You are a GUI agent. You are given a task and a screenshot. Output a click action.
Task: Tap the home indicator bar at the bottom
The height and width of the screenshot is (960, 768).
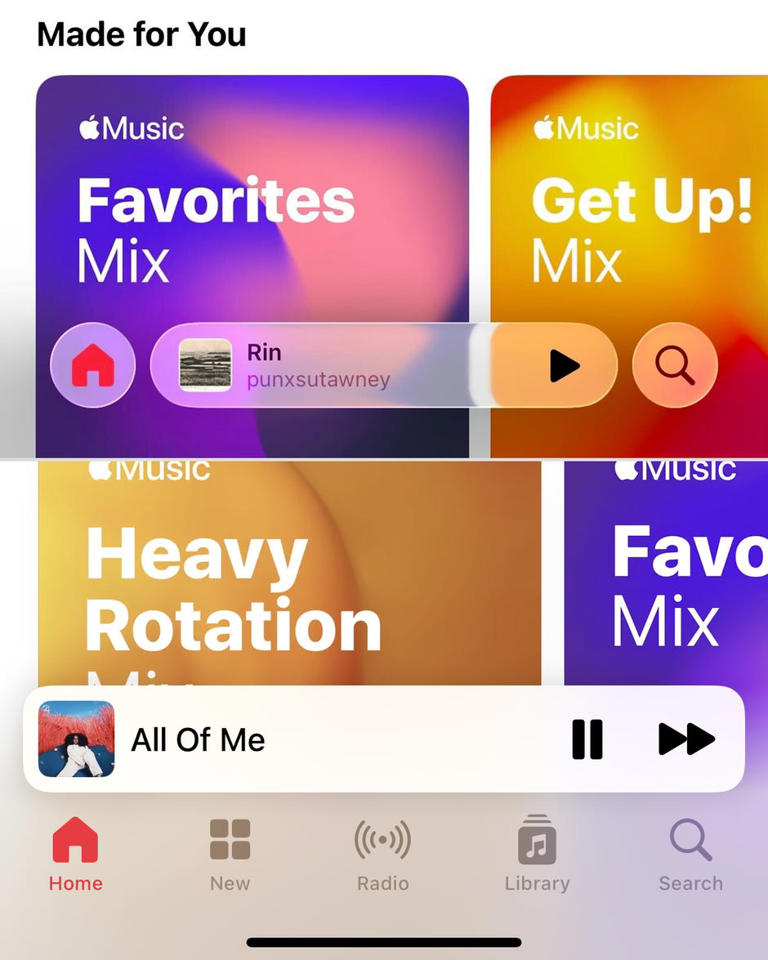384,941
